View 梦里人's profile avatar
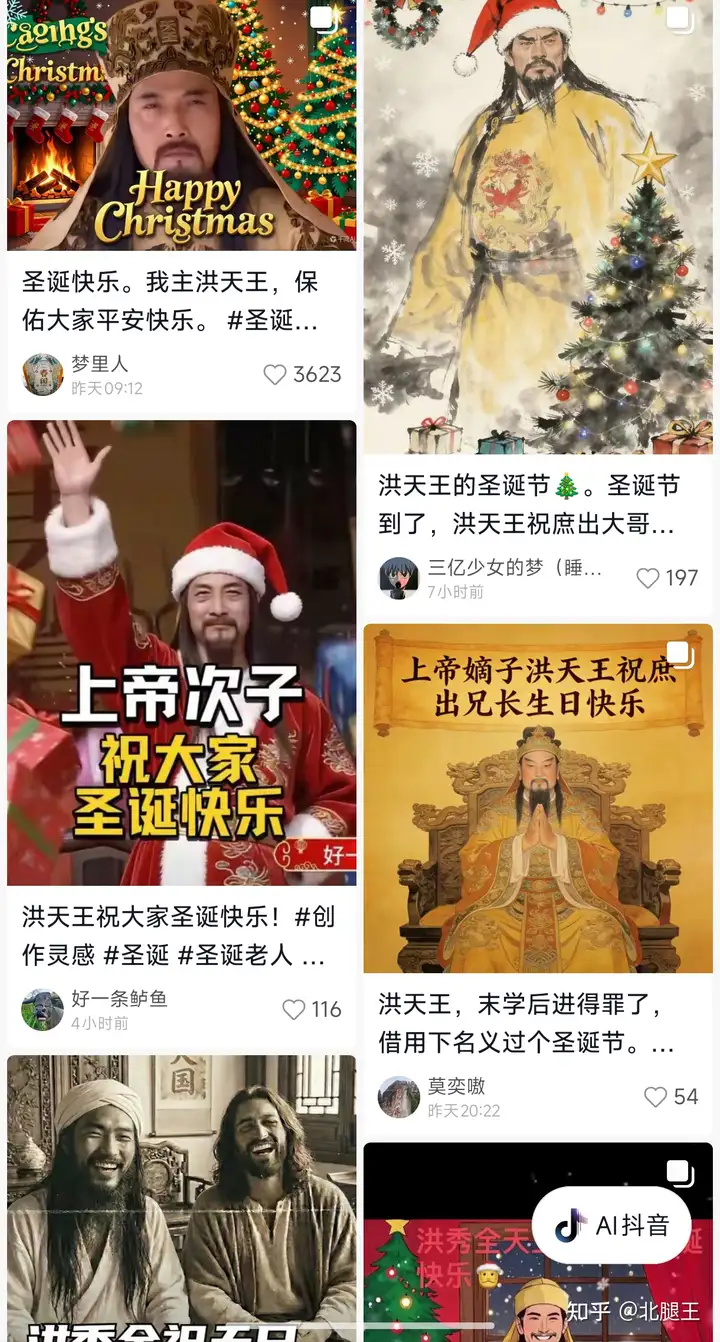The width and height of the screenshot is (720, 1342). (42, 375)
